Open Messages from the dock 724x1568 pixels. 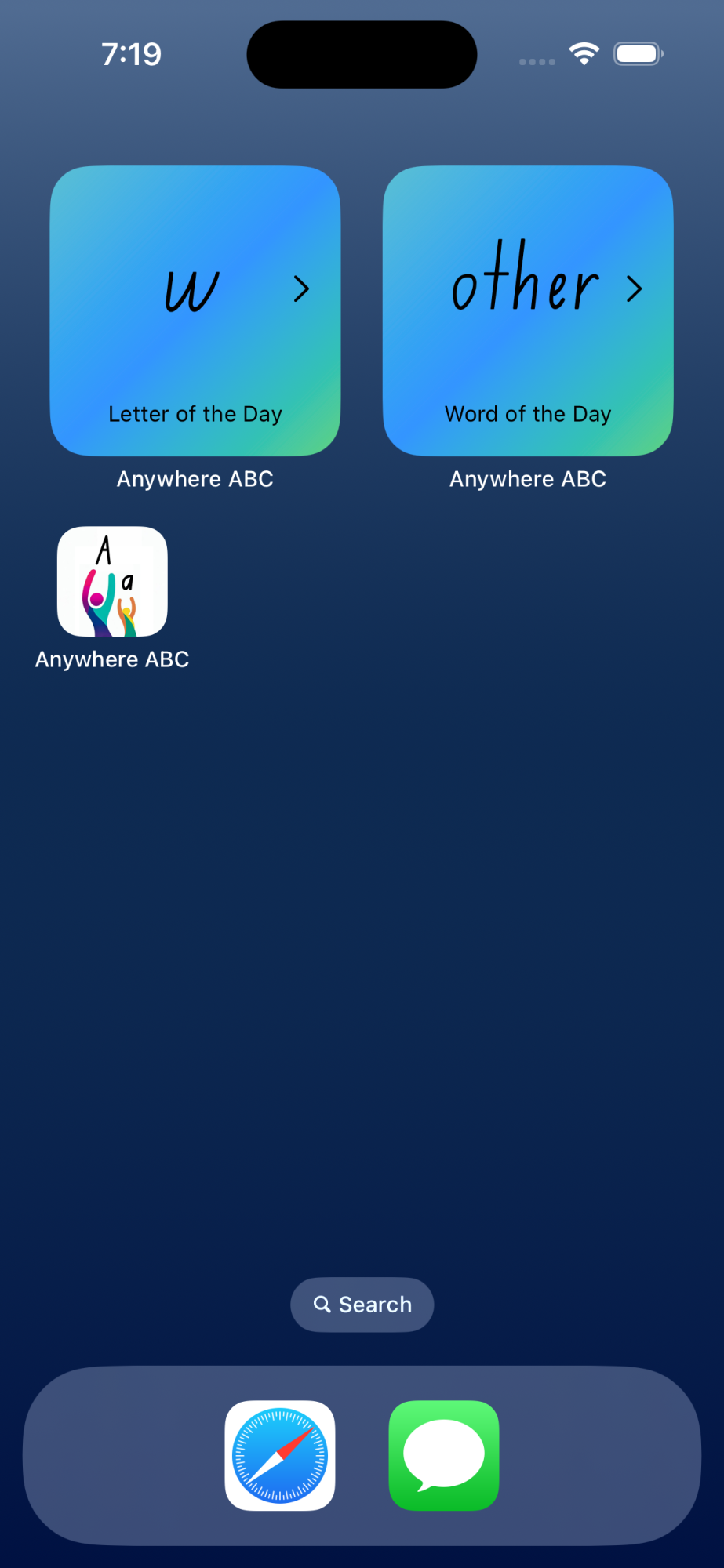click(x=444, y=1455)
